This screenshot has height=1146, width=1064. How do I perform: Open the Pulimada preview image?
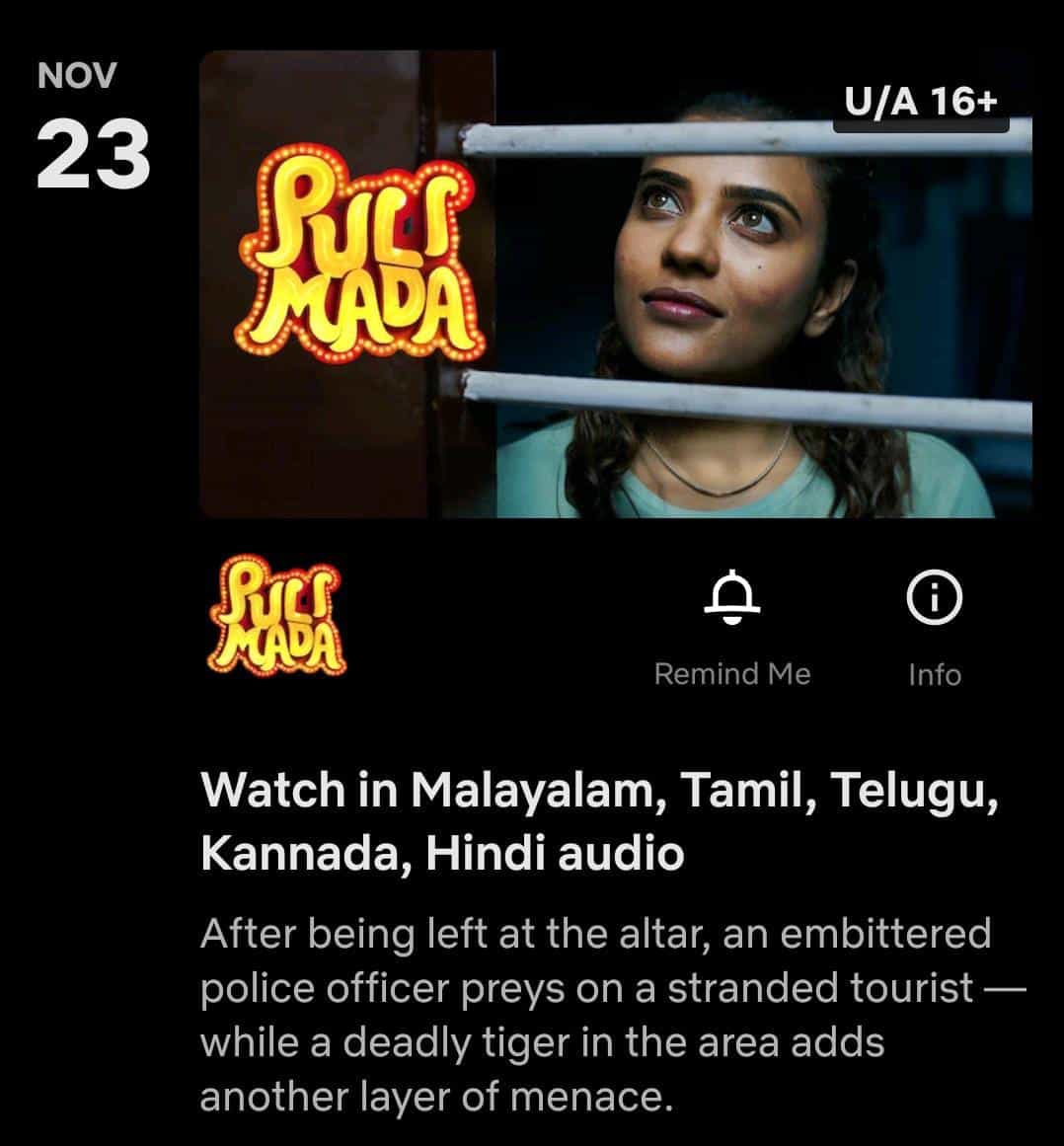(x=615, y=284)
